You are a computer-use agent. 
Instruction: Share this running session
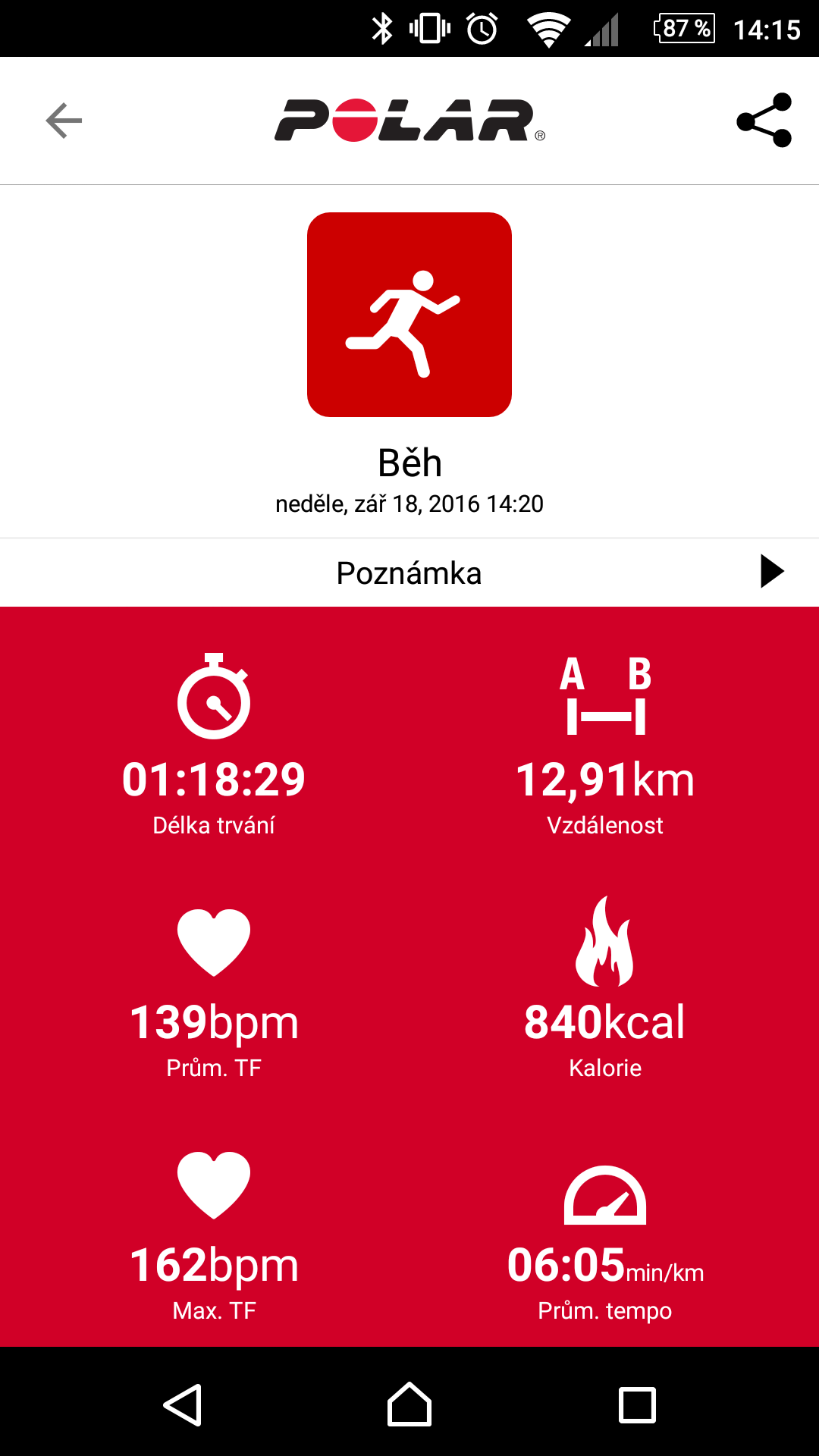click(x=764, y=120)
